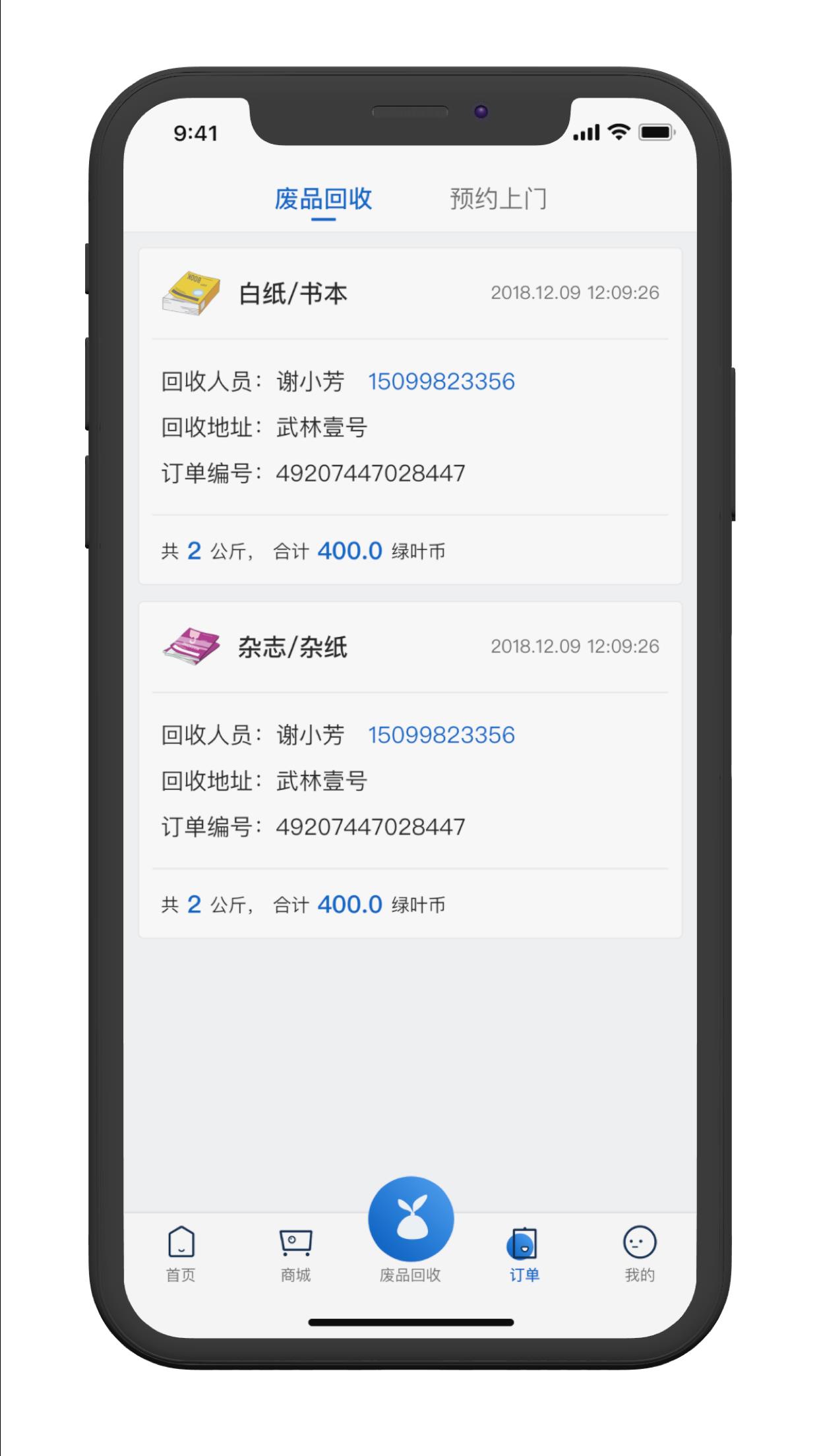819x1456 pixels.
Task: Call 15099823356 in the 杂志/杂纸 order
Action: coord(441,735)
